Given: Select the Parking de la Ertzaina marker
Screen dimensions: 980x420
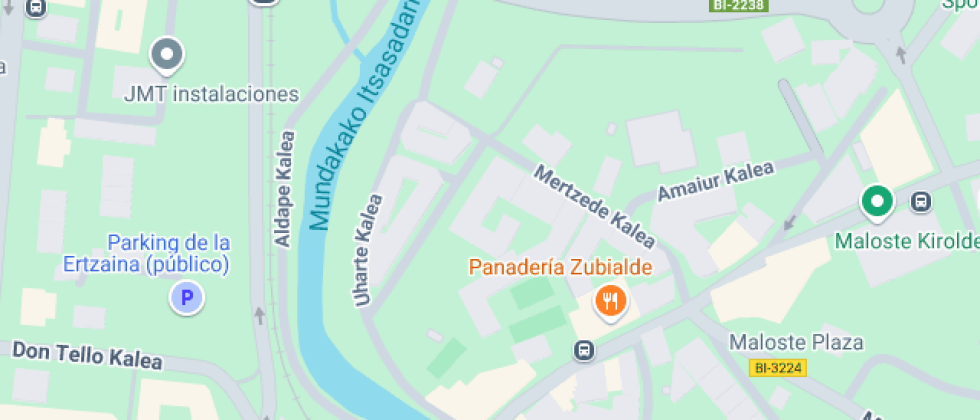Looking at the screenshot, I should [x=186, y=297].
